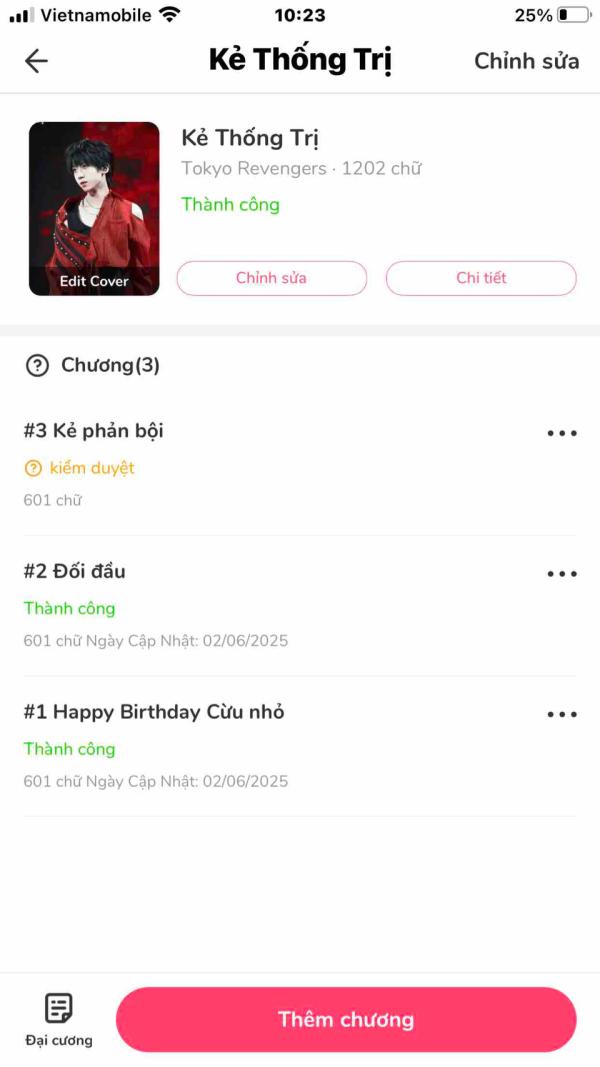Add a new chapter with Thêm chương
The width and height of the screenshot is (600, 1067).
pos(346,1020)
